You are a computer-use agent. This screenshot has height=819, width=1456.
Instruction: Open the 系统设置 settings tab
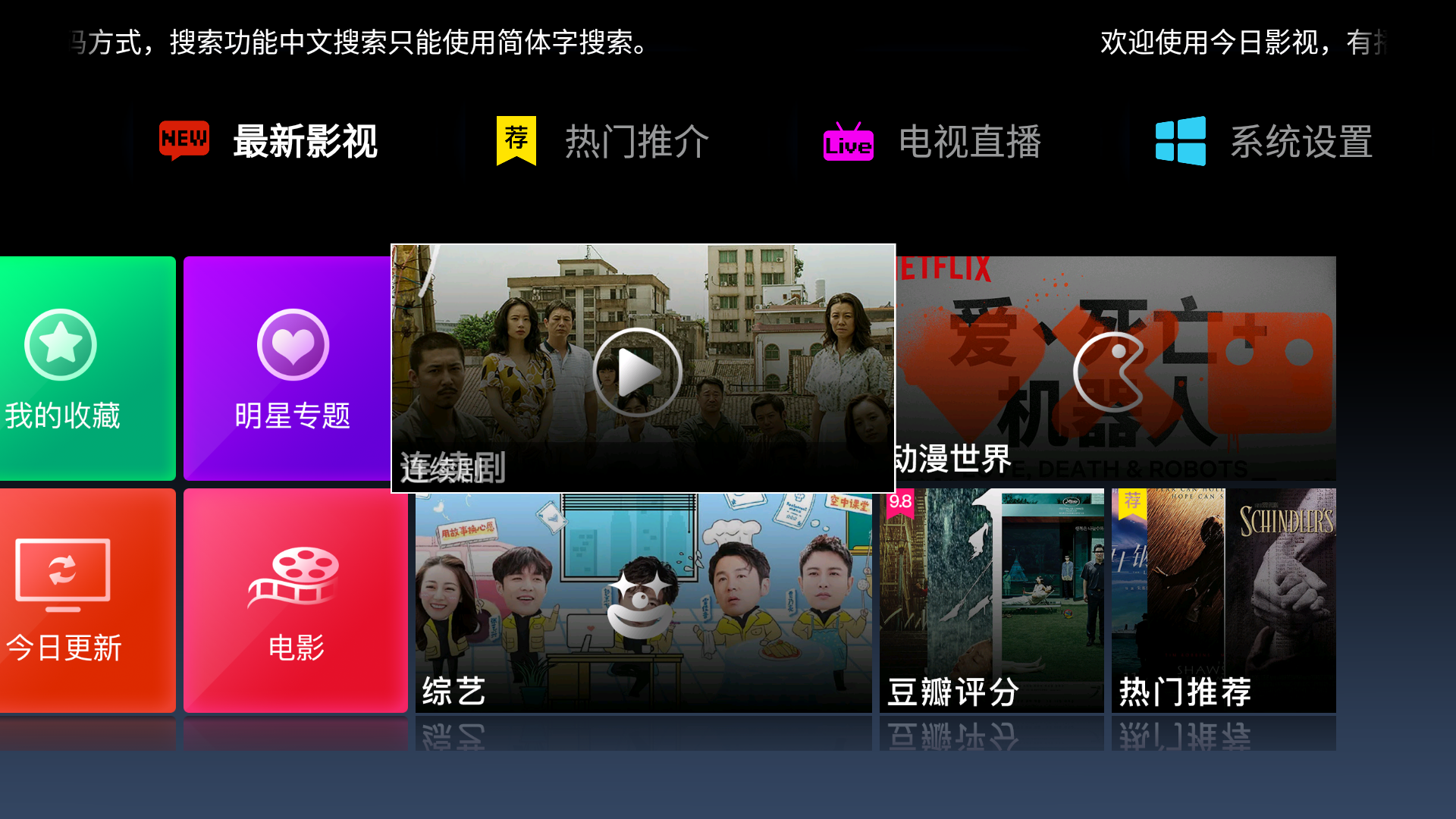(1264, 141)
